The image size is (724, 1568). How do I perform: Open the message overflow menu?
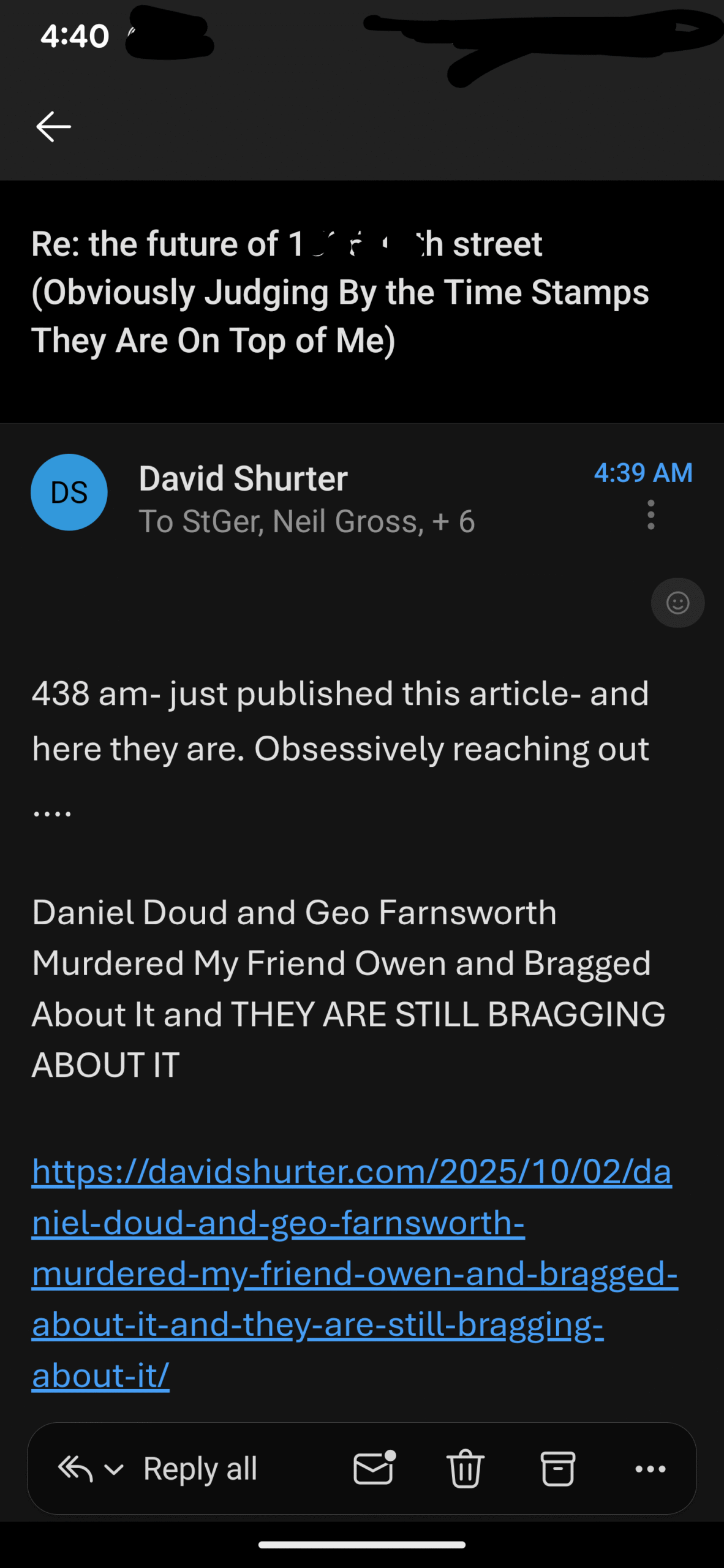pyautogui.click(x=650, y=515)
